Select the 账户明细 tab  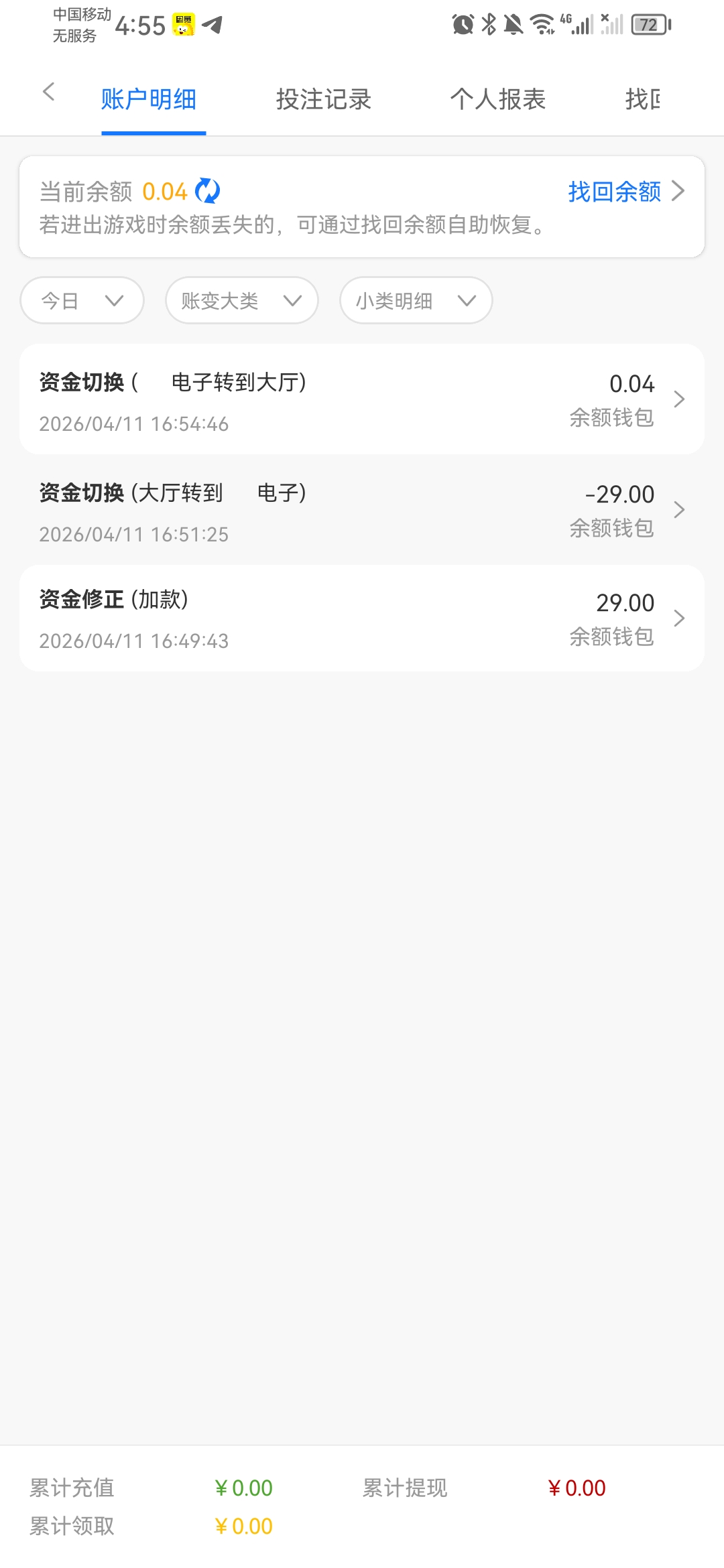(149, 99)
